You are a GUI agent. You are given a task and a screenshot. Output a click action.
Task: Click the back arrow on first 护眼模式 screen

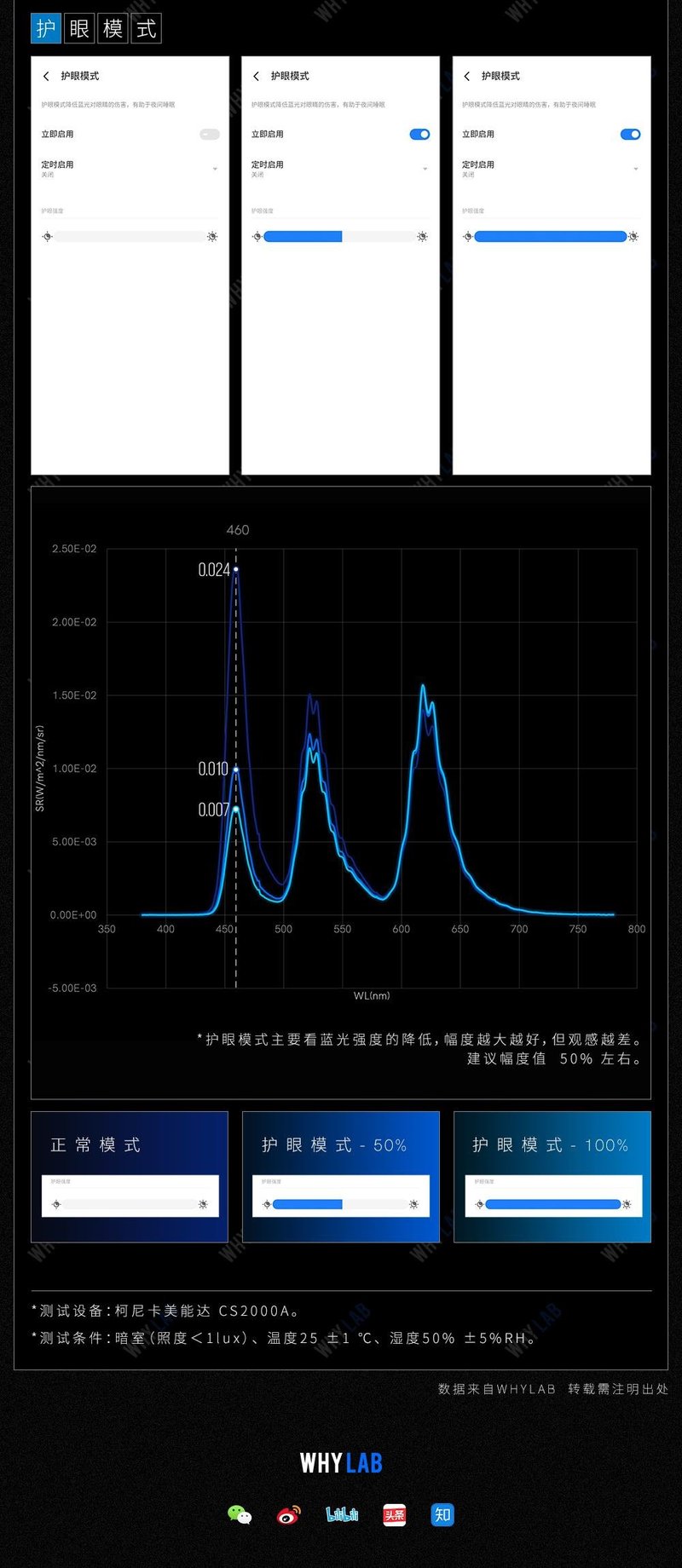pyautogui.click(x=46, y=76)
